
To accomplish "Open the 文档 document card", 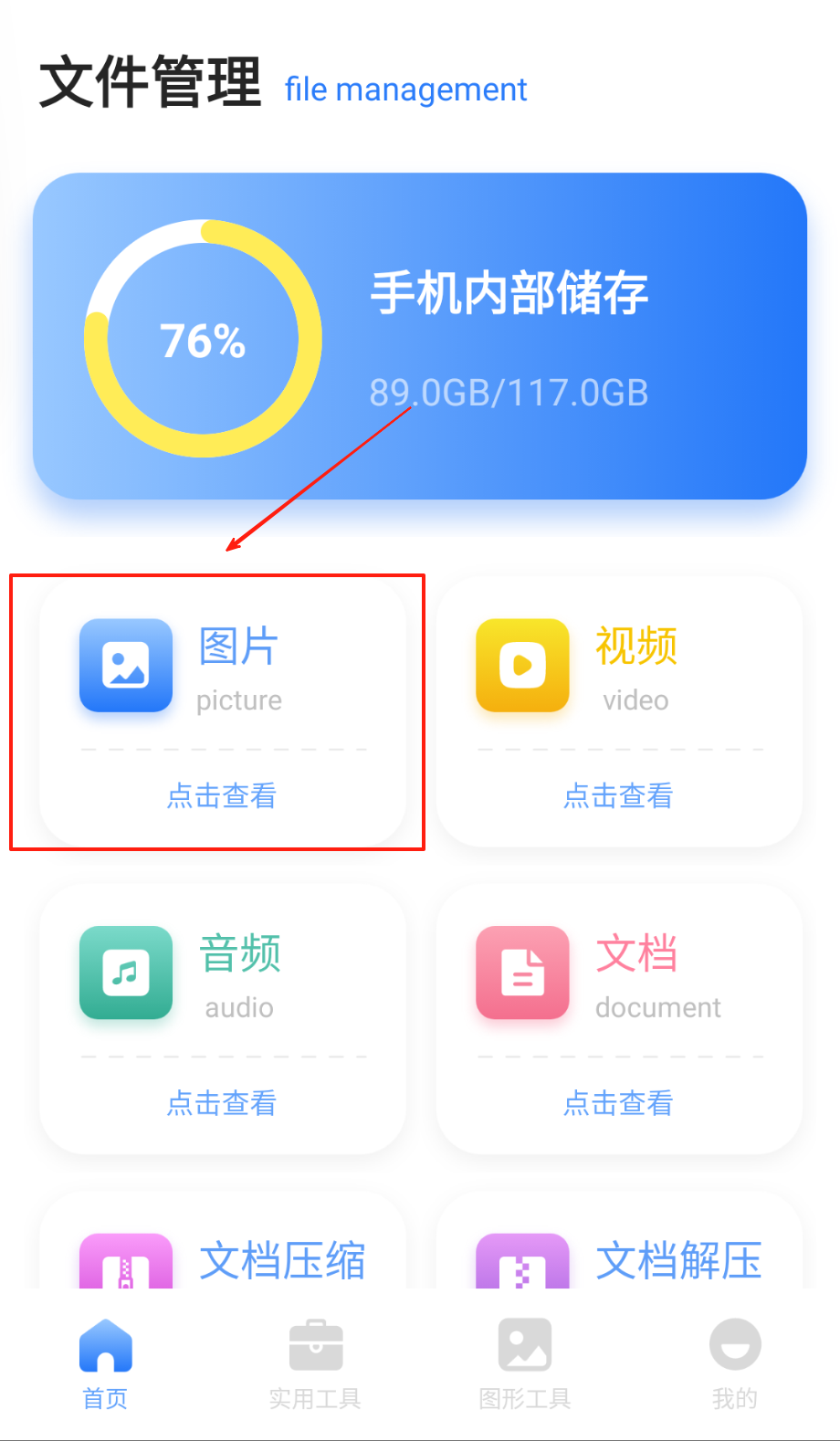I will (619, 1019).
